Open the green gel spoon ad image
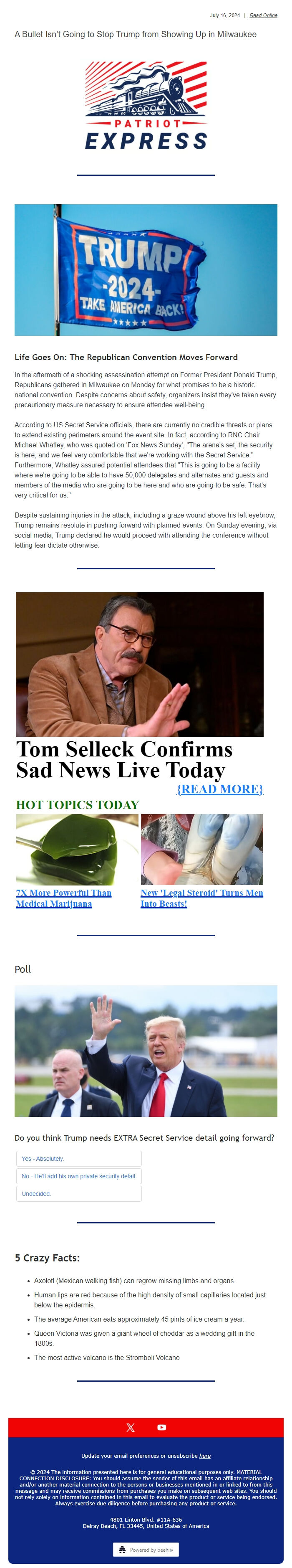 click(x=77, y=849)
